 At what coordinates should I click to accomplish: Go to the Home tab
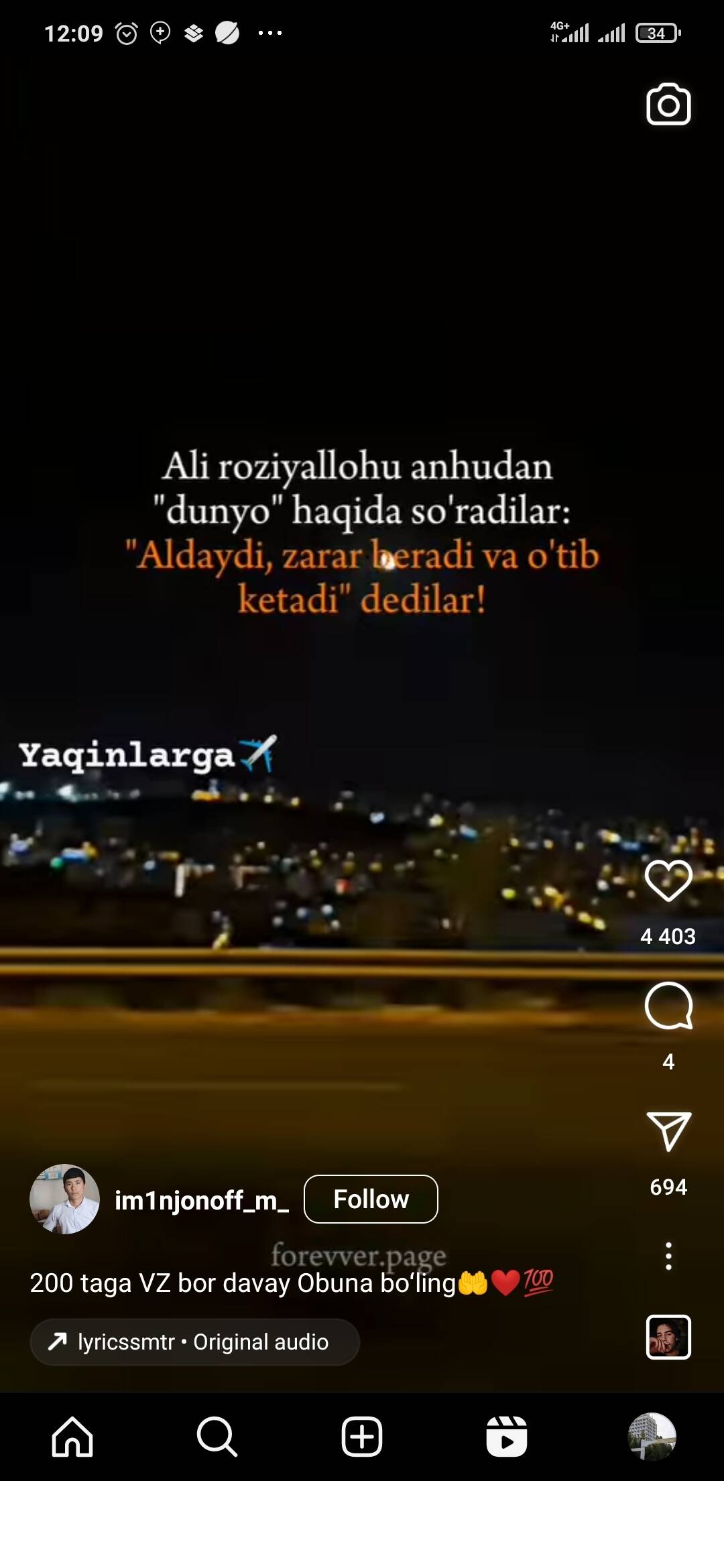[x=72, y=1437]
